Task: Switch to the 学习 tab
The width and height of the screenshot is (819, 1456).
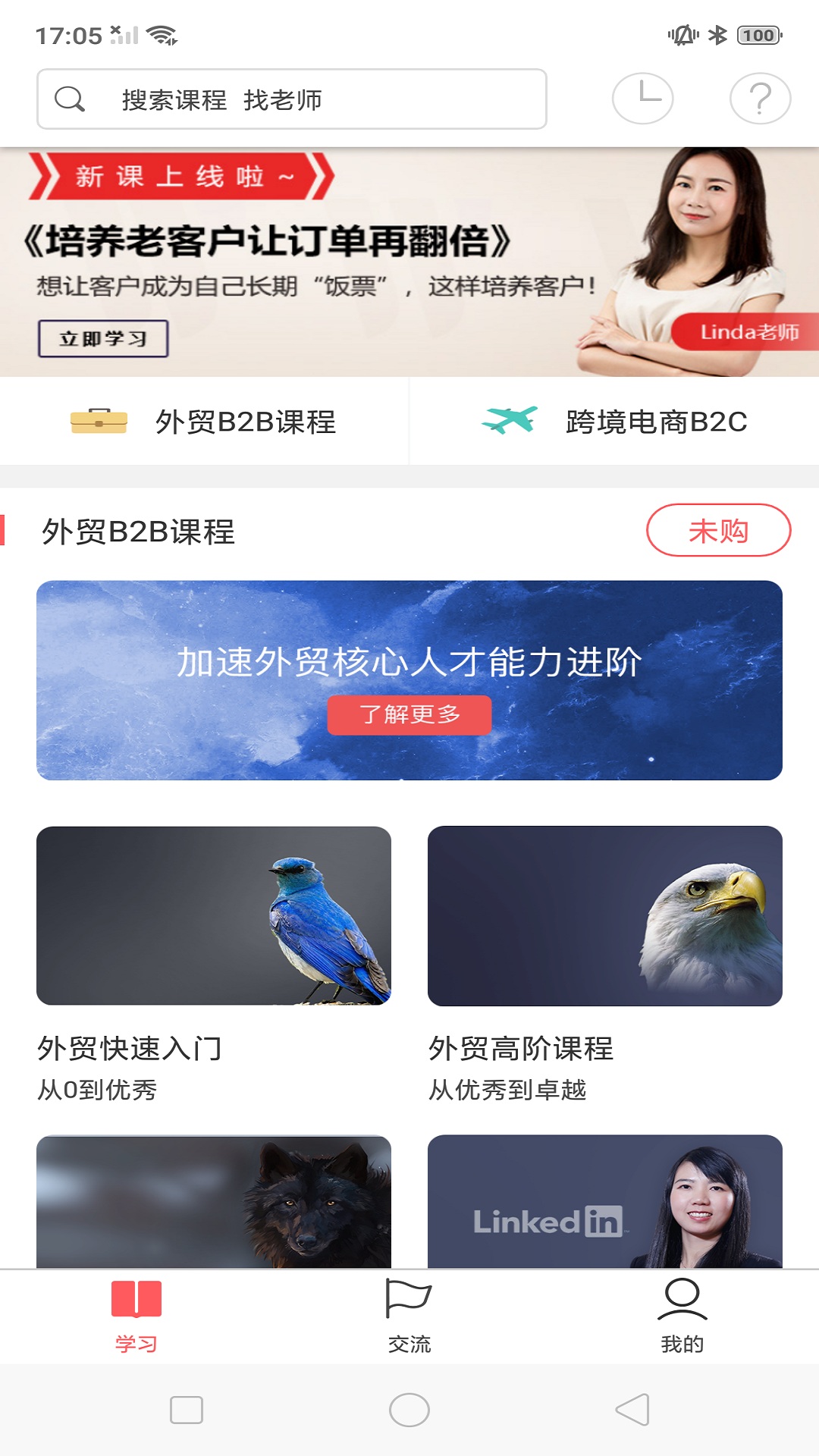Action: click(136, 1316)
